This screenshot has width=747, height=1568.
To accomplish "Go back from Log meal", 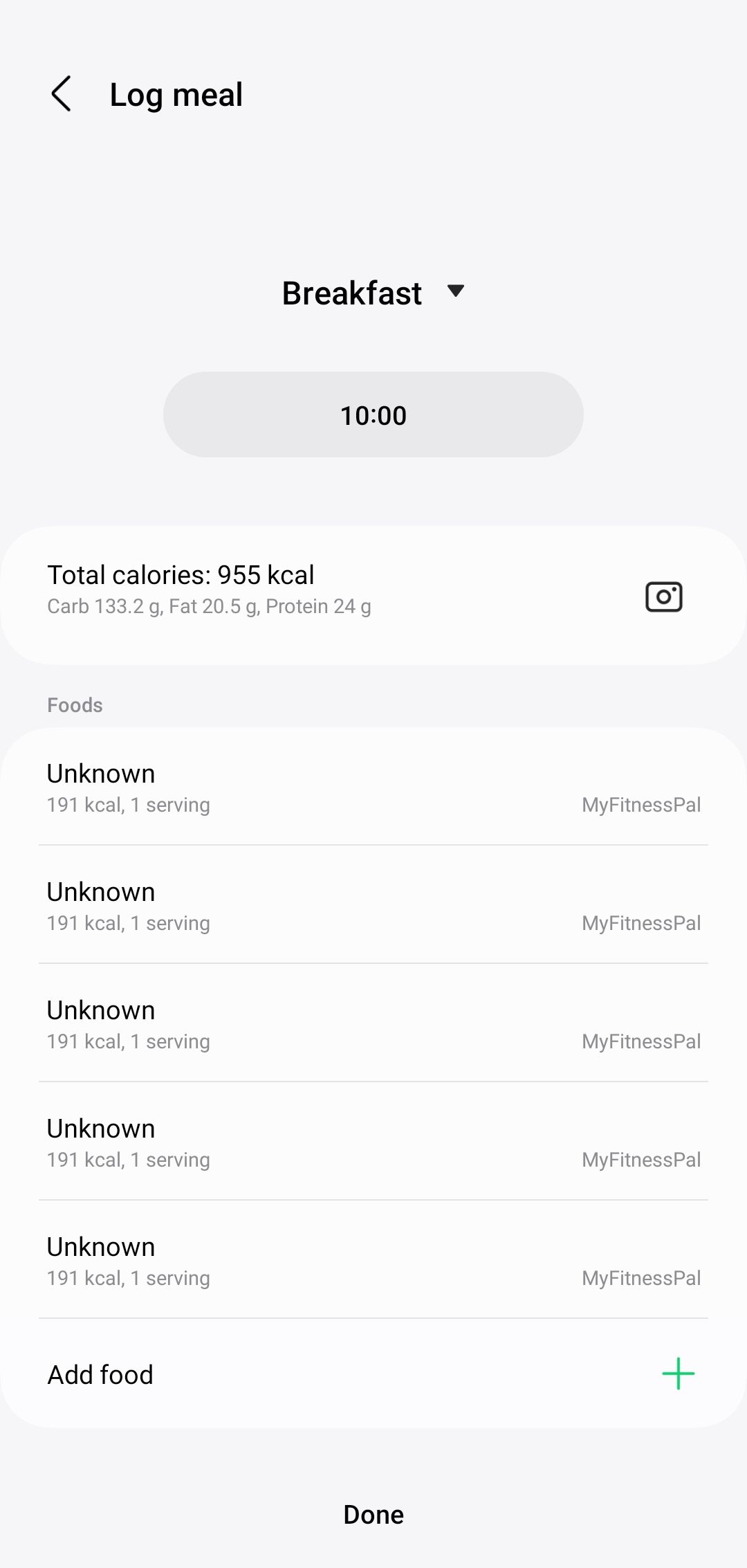I will (61, 94).
